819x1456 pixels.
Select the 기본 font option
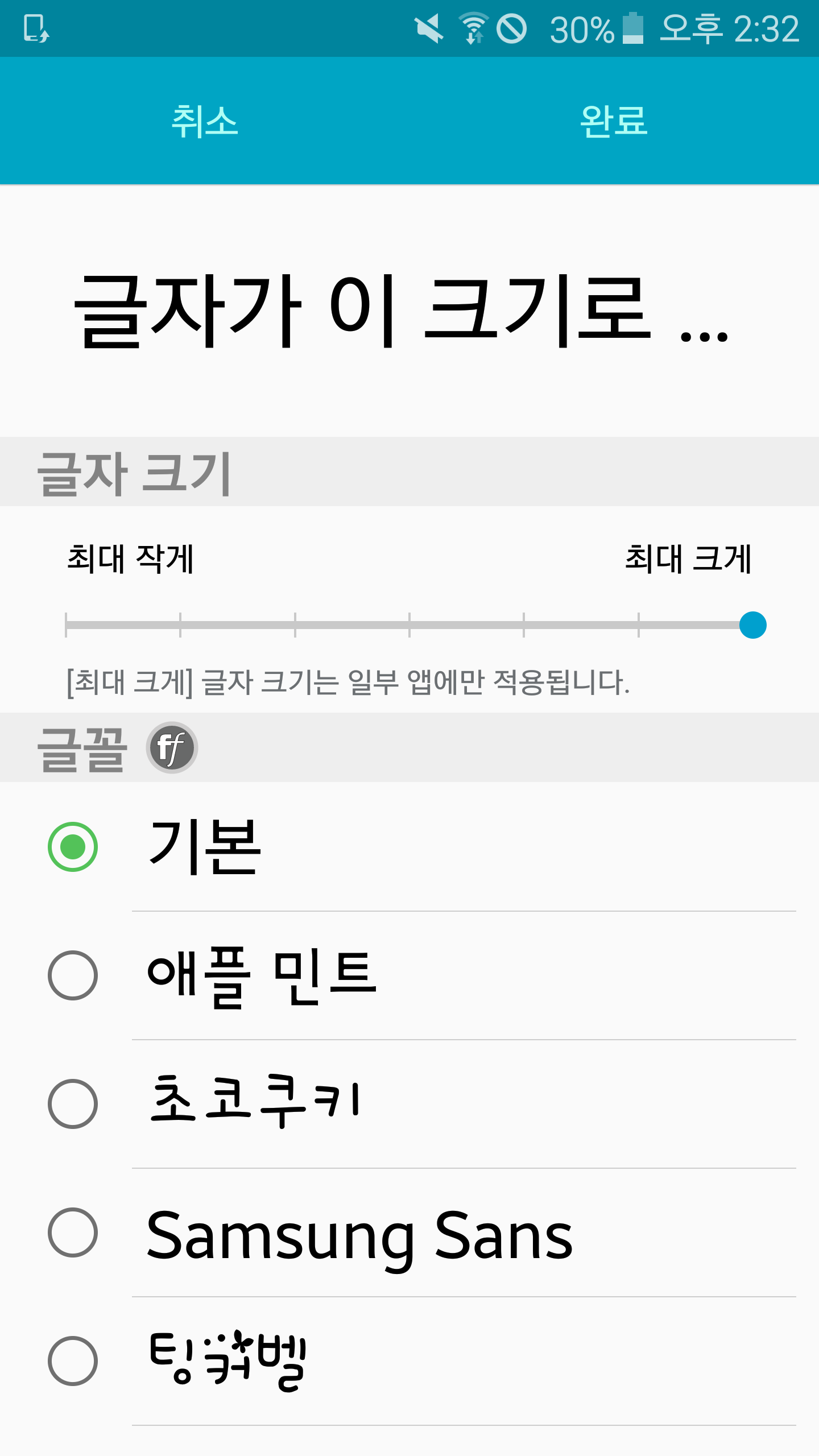(409, 847)
